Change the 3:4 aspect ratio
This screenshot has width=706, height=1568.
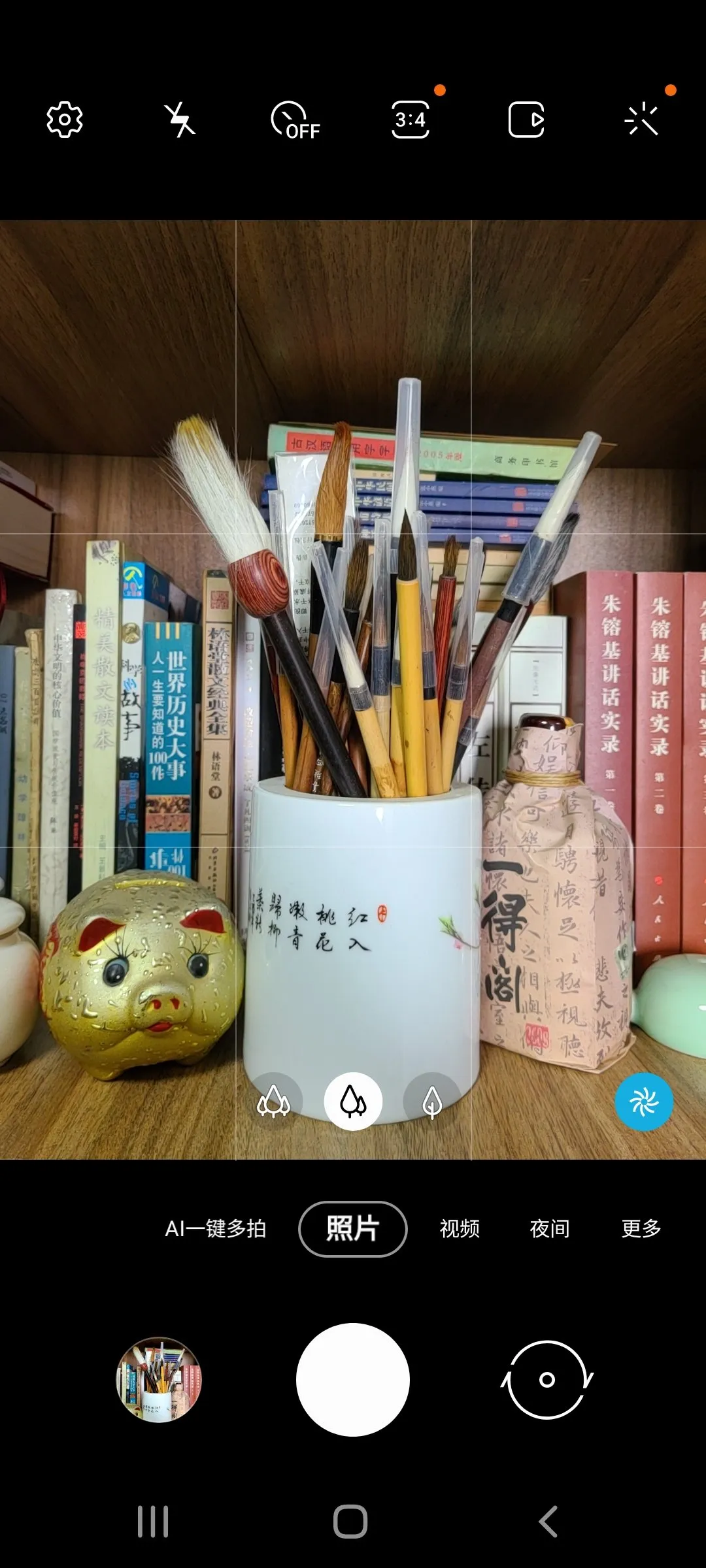(411, 120)
